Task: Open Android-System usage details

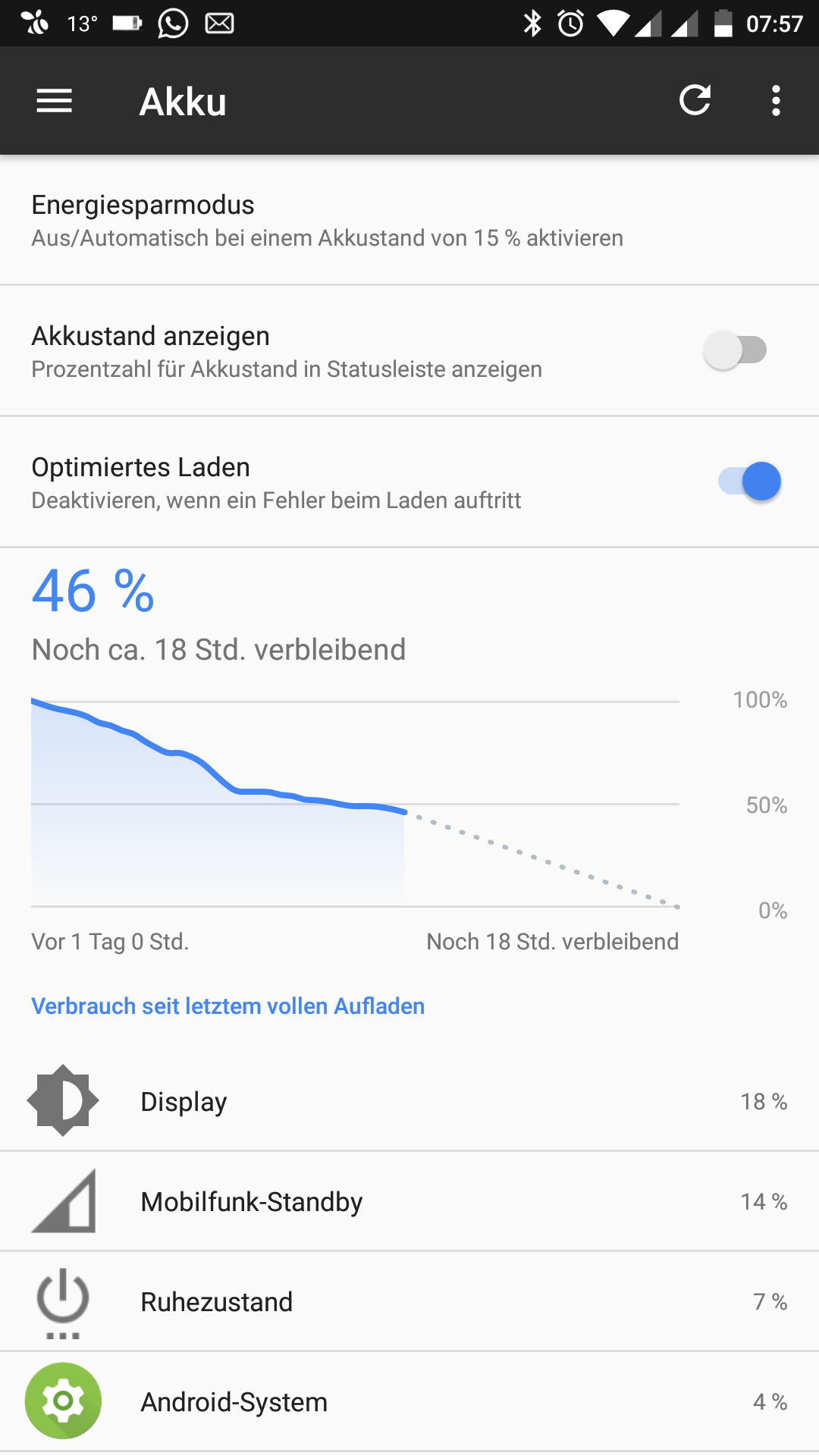Action: tap(409, 1401)
